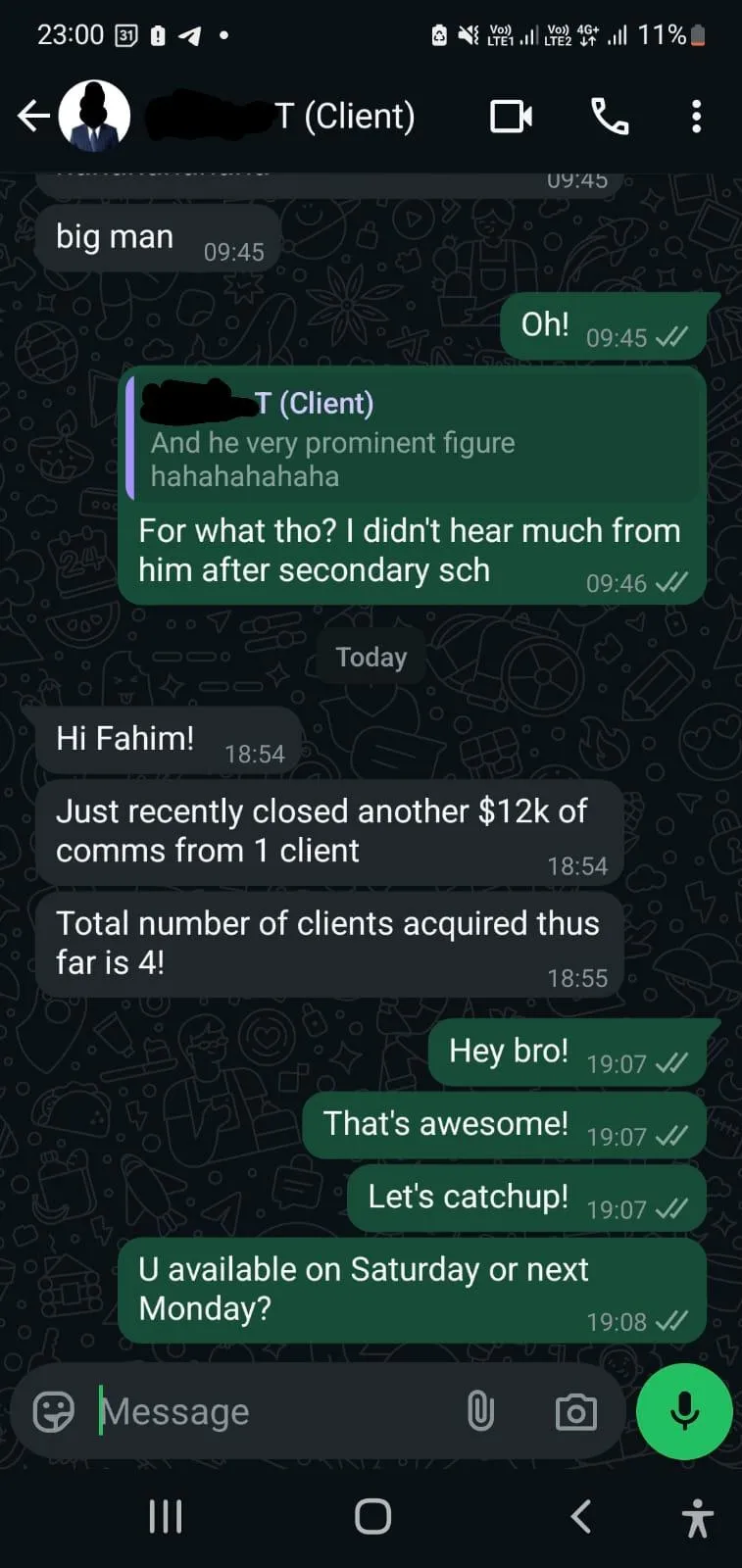This screenshot has width=742, height=1568.
Task: Attach a file with the paperclip
Action: 480,1412
